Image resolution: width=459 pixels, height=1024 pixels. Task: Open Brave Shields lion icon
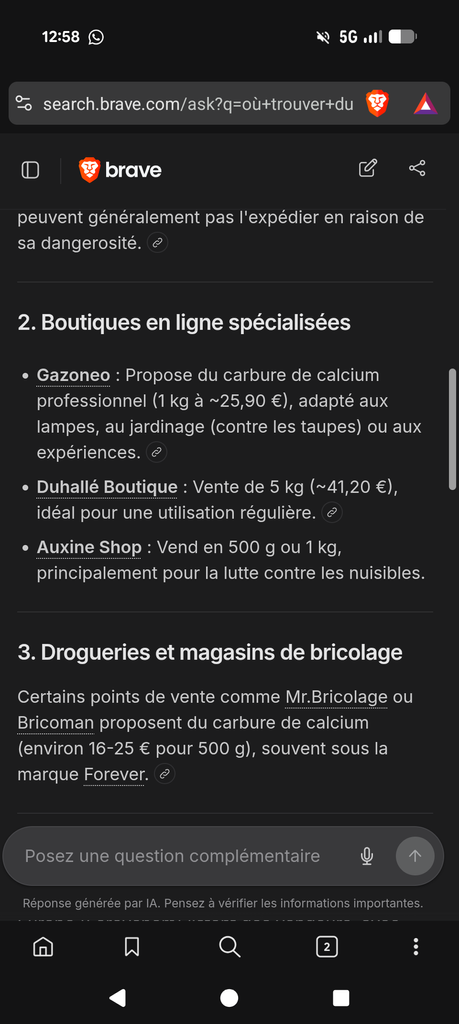pyautogui.click(x=377, y=104)
